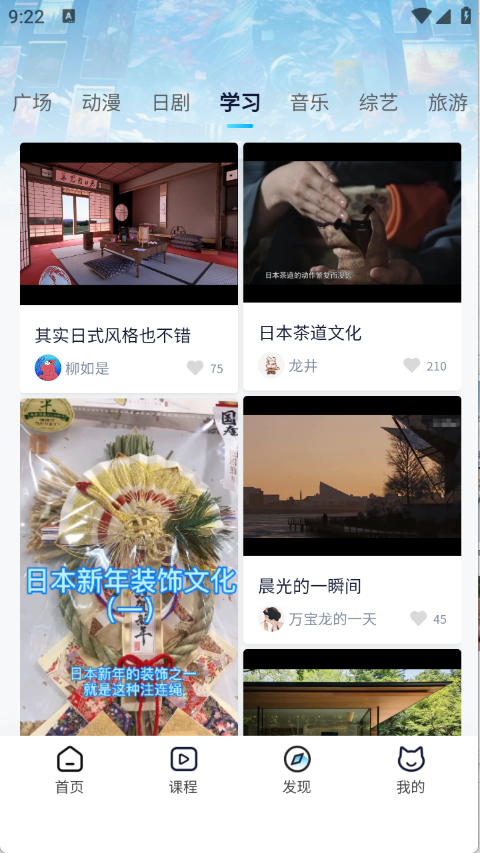Screen dimensions: 480x853
Task: View 万宝龙的一天's profile avatar
Action: click(271, 619)
